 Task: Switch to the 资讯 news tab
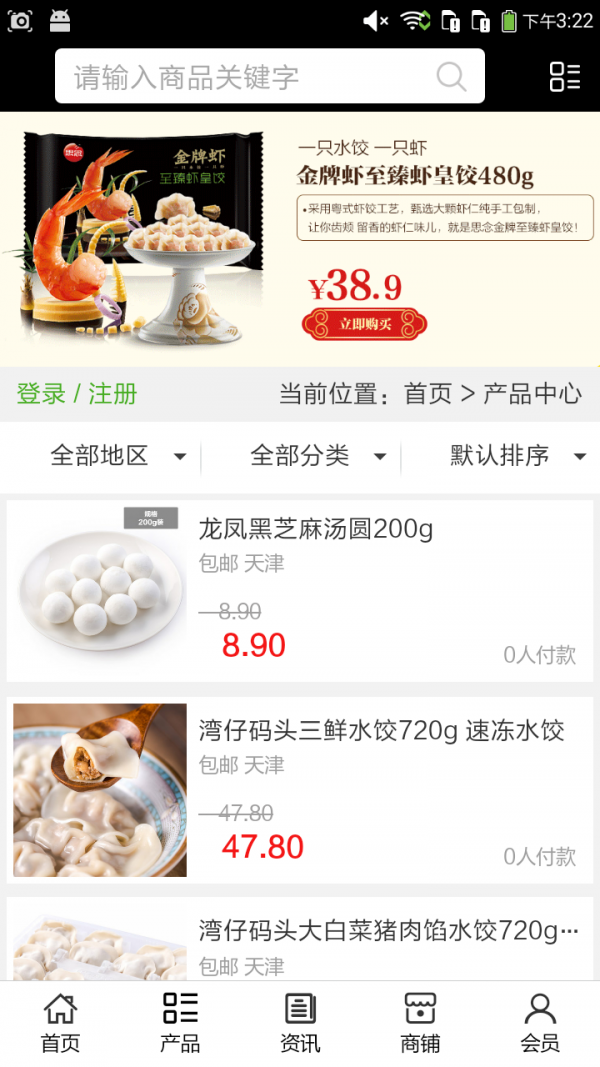point(300,1023)
